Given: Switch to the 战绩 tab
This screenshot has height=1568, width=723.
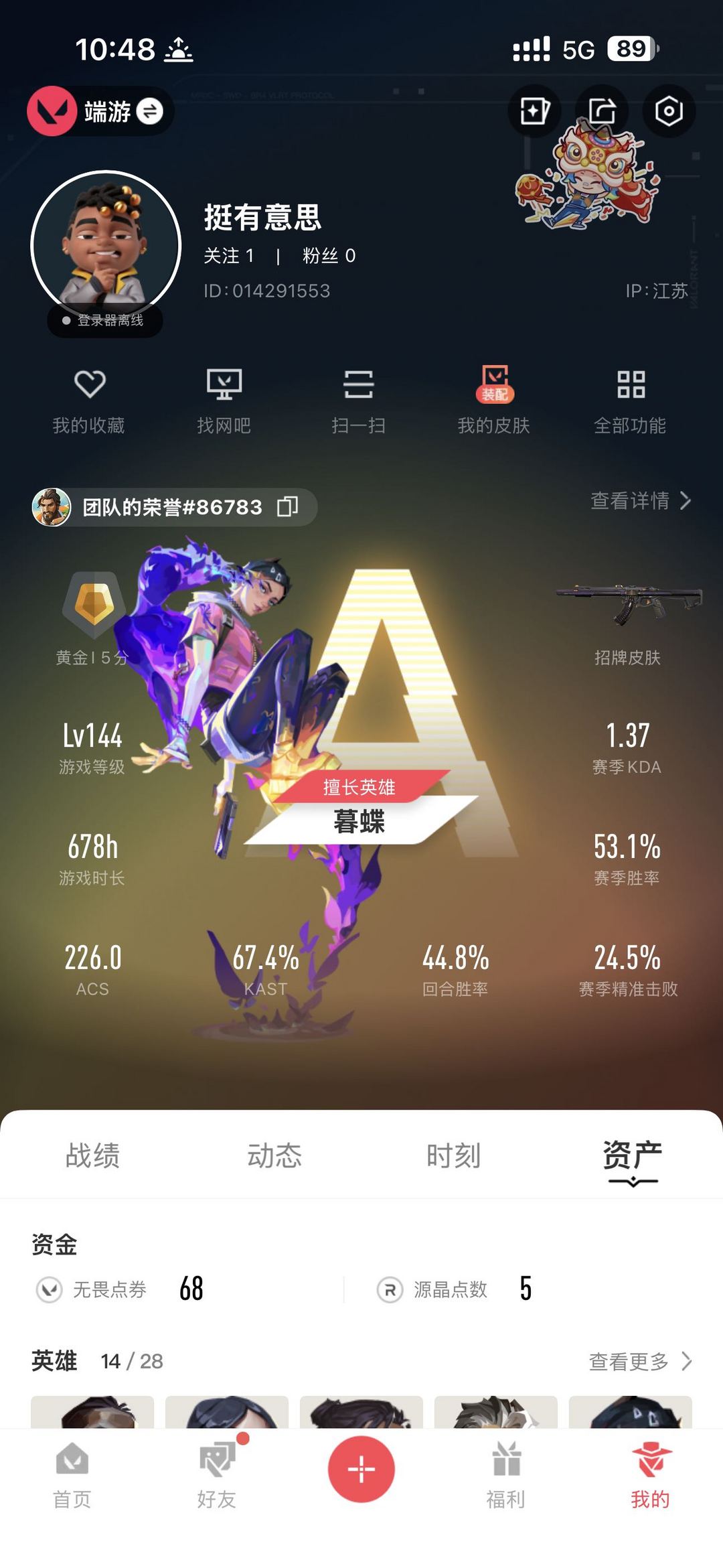Looking at the screenshot, I should [x=92, y=1153].
